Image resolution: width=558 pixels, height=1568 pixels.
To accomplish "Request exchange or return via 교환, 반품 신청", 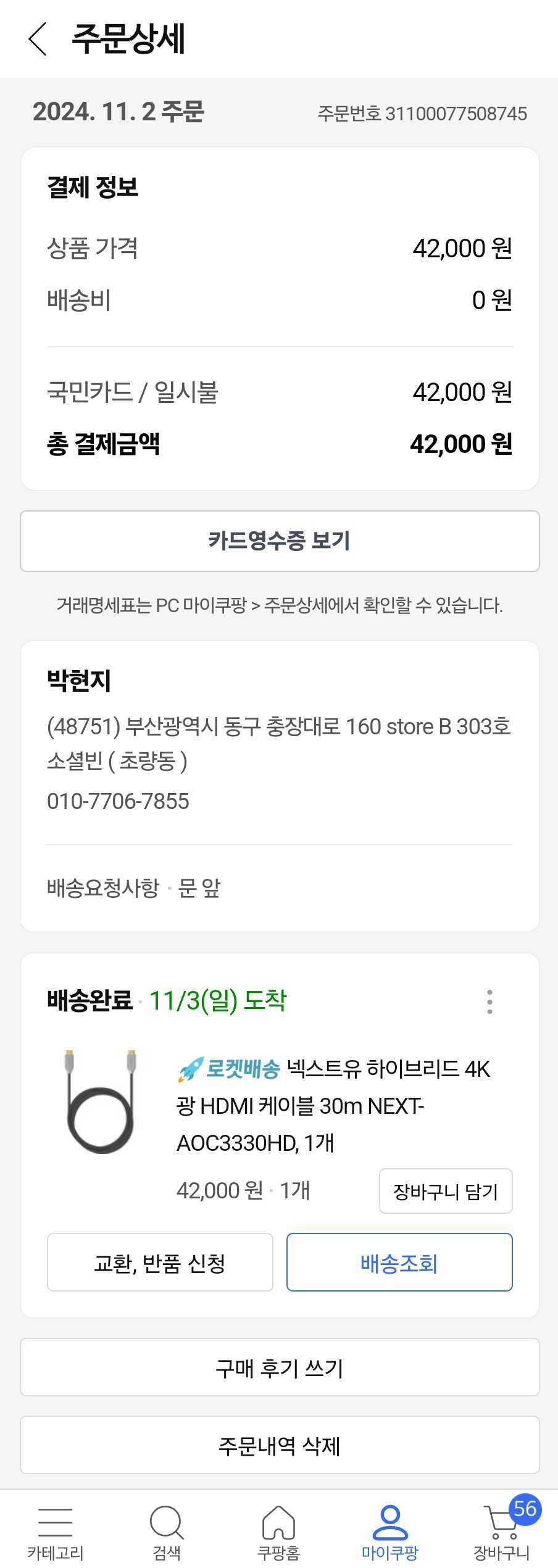I will click(160, 1263).
